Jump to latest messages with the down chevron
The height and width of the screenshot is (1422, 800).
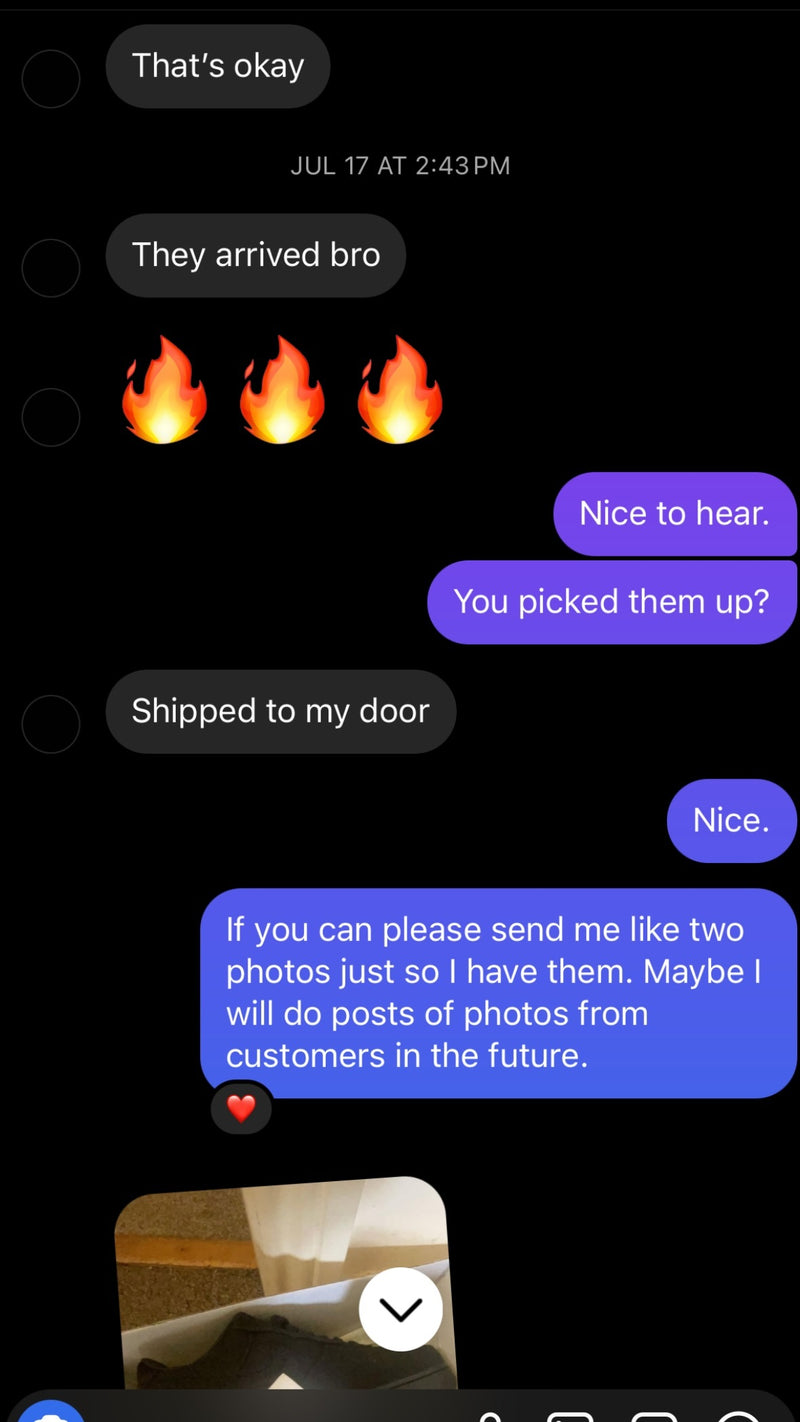[401, 1309]
